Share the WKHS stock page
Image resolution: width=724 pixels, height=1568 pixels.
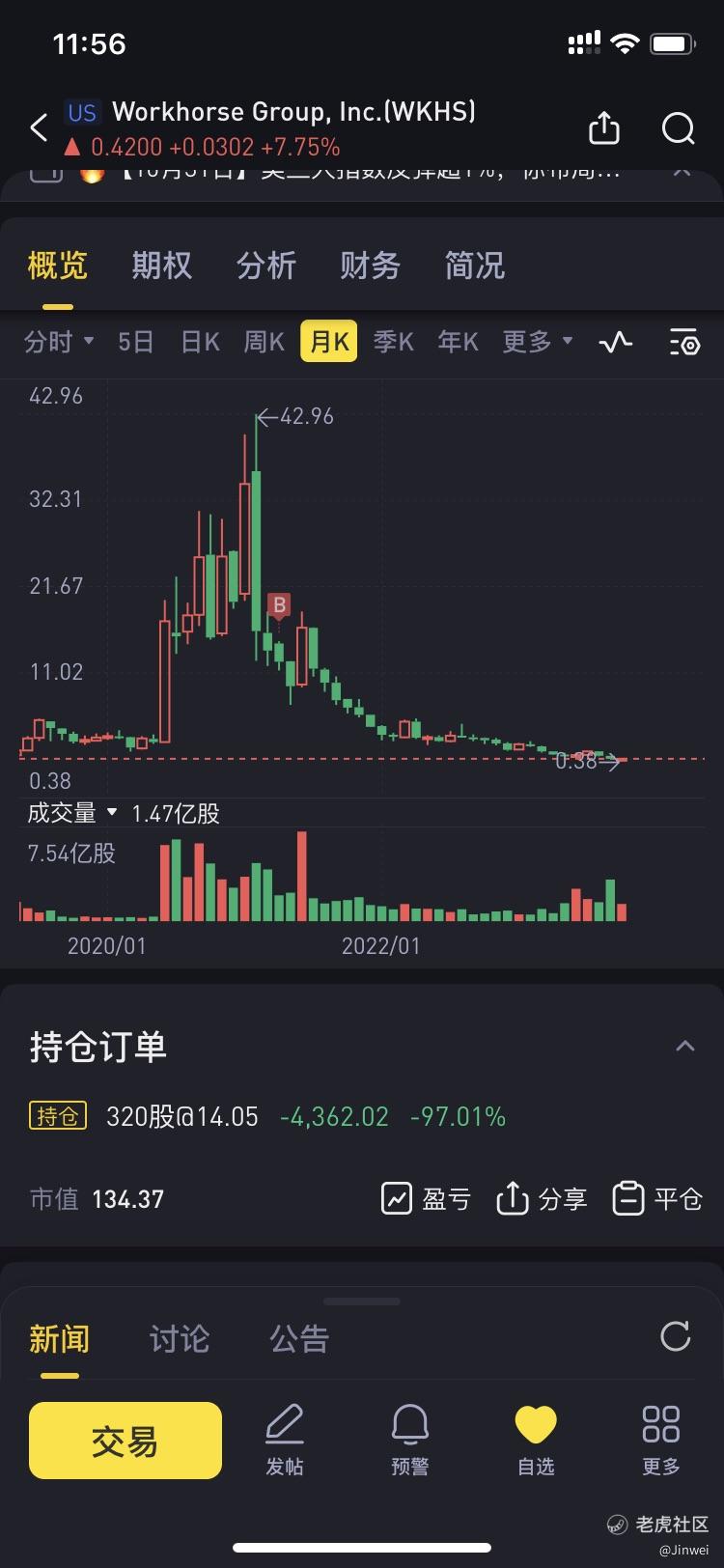tap(604, 127)
